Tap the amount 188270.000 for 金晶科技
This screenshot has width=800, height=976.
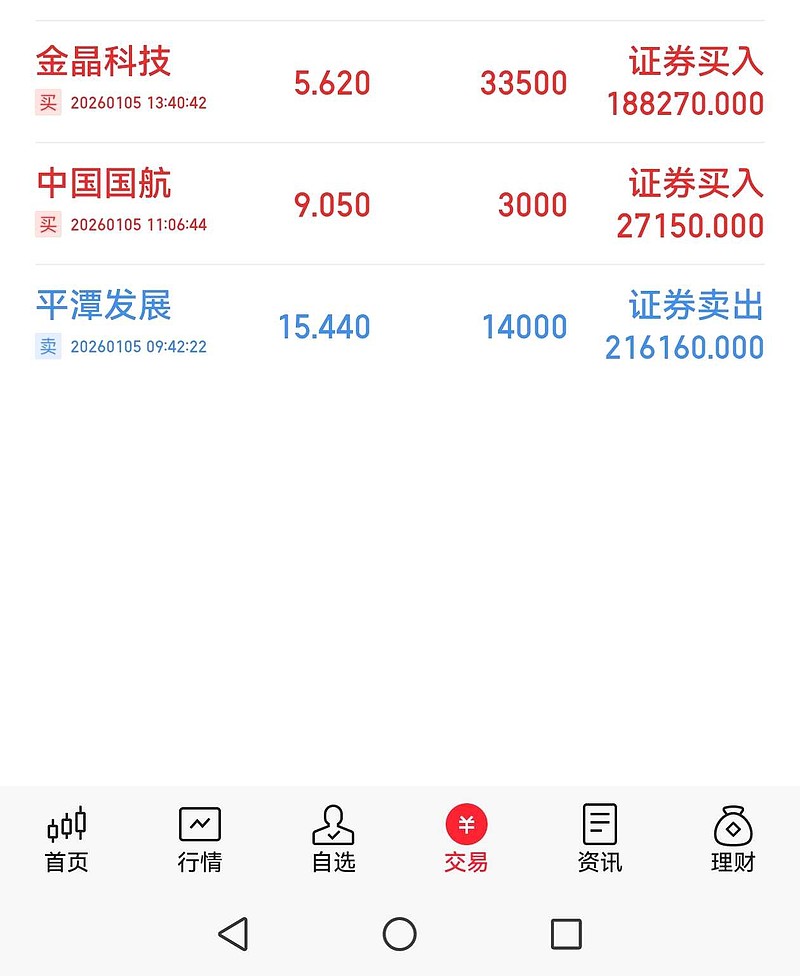[x=685, y=103]
